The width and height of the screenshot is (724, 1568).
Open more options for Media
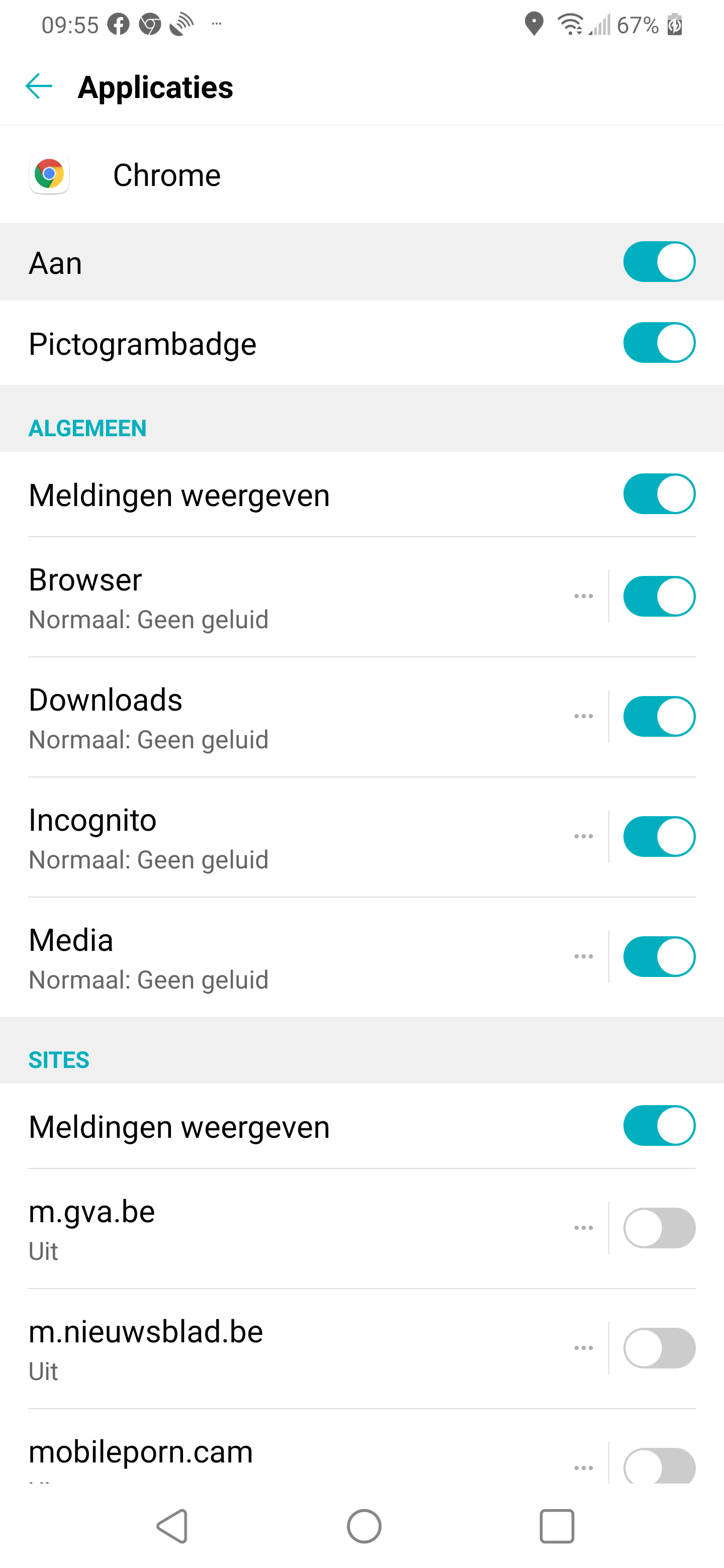(583, 956)
